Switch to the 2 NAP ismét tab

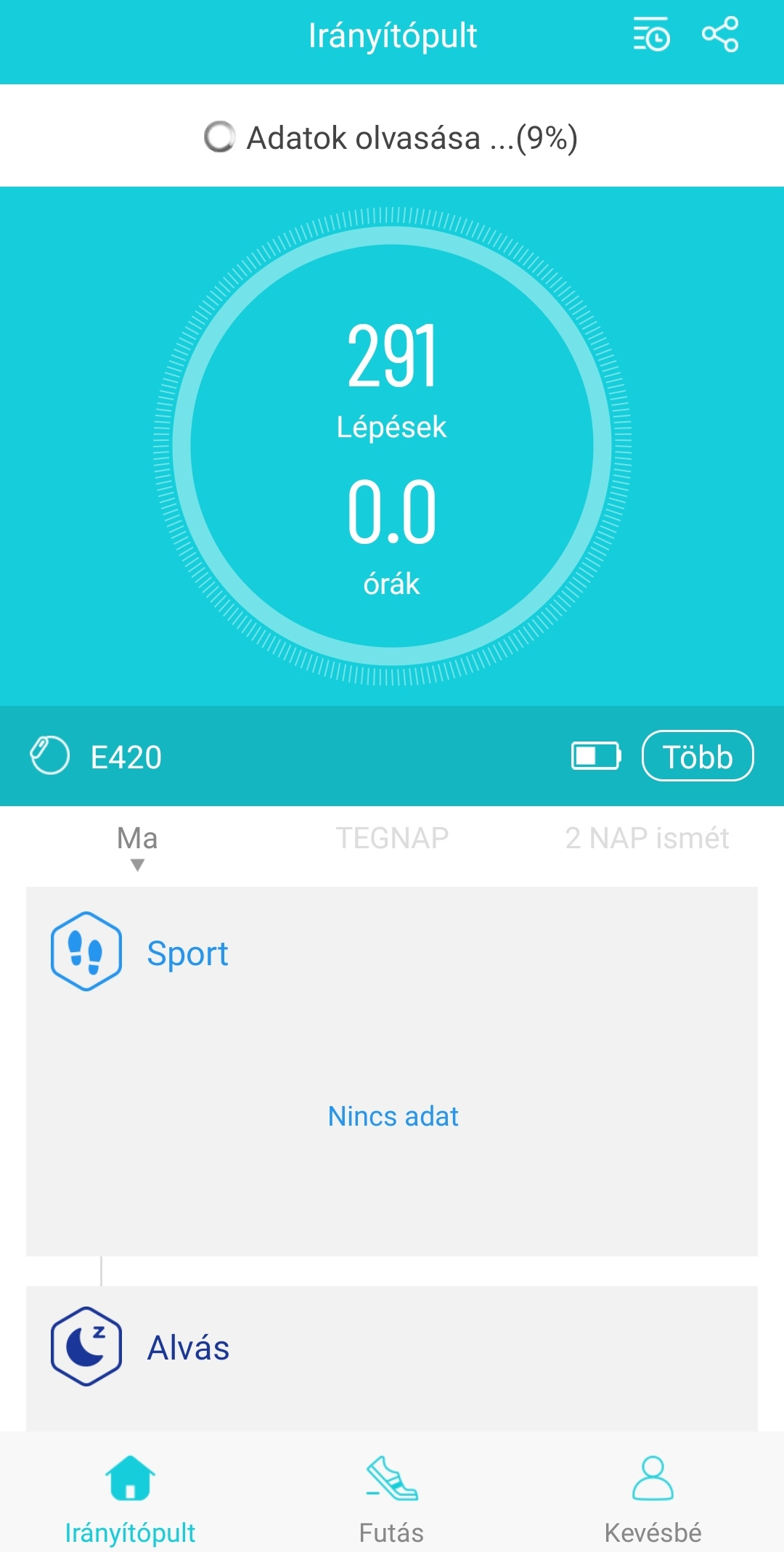tap(647, 838)
